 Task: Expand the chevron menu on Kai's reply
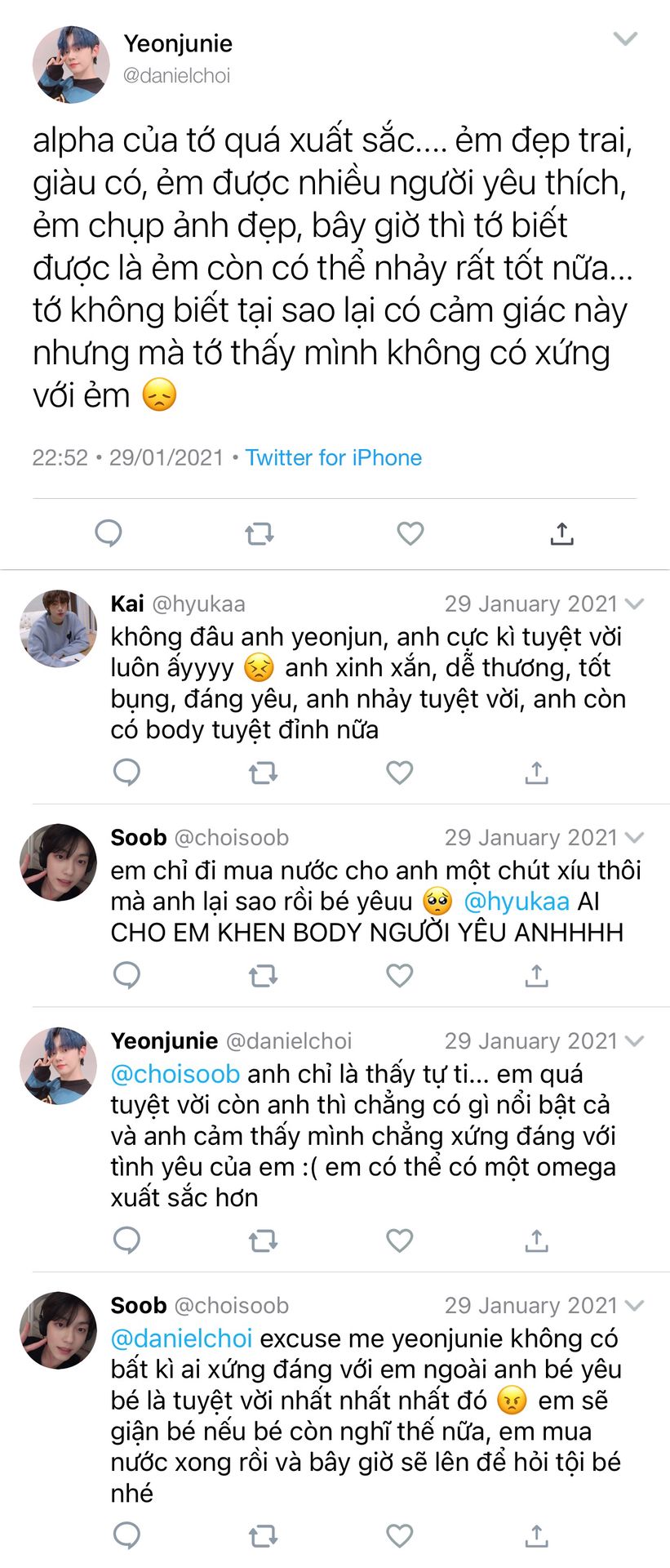[x=634, y=604]
